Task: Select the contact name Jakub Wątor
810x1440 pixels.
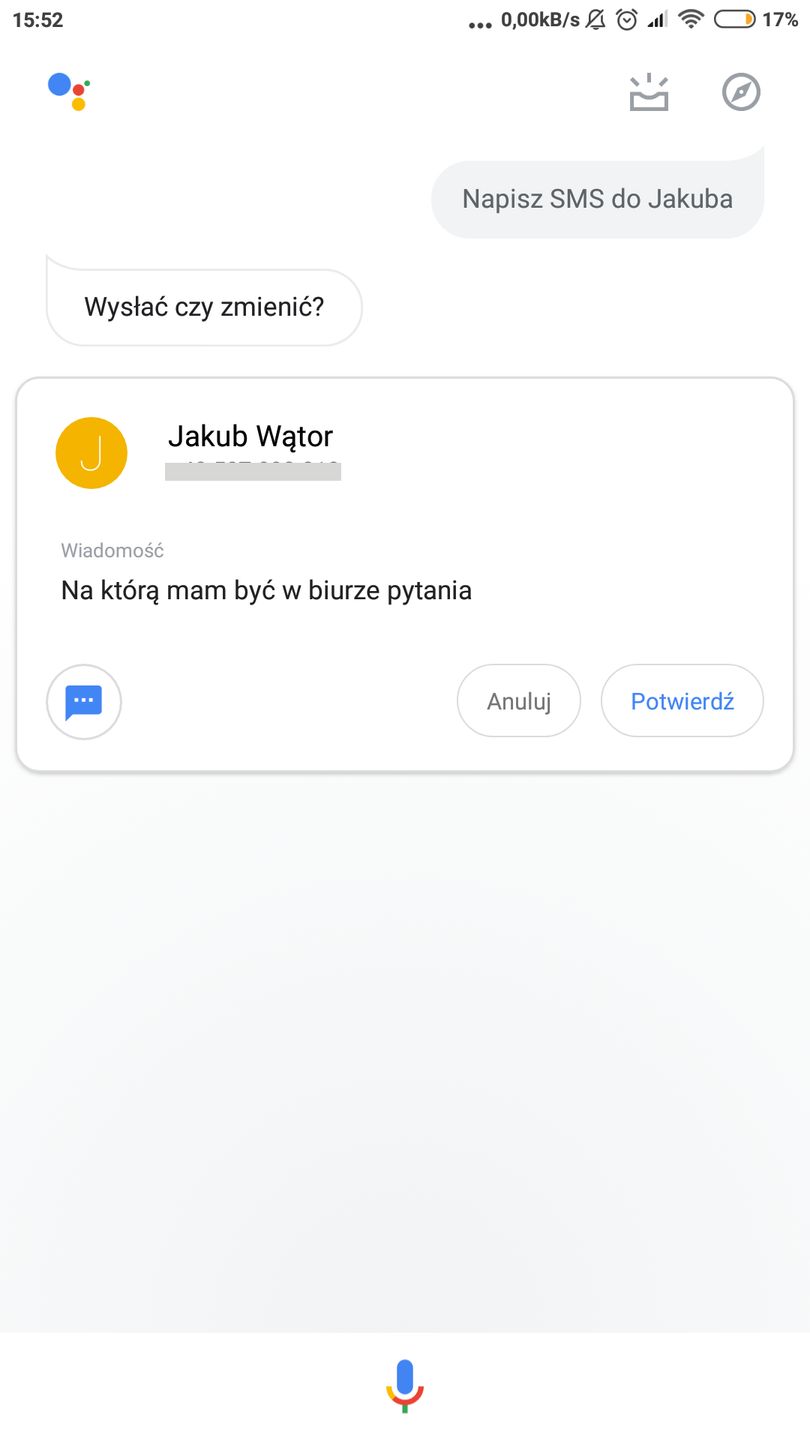Action: click(249, 435)
